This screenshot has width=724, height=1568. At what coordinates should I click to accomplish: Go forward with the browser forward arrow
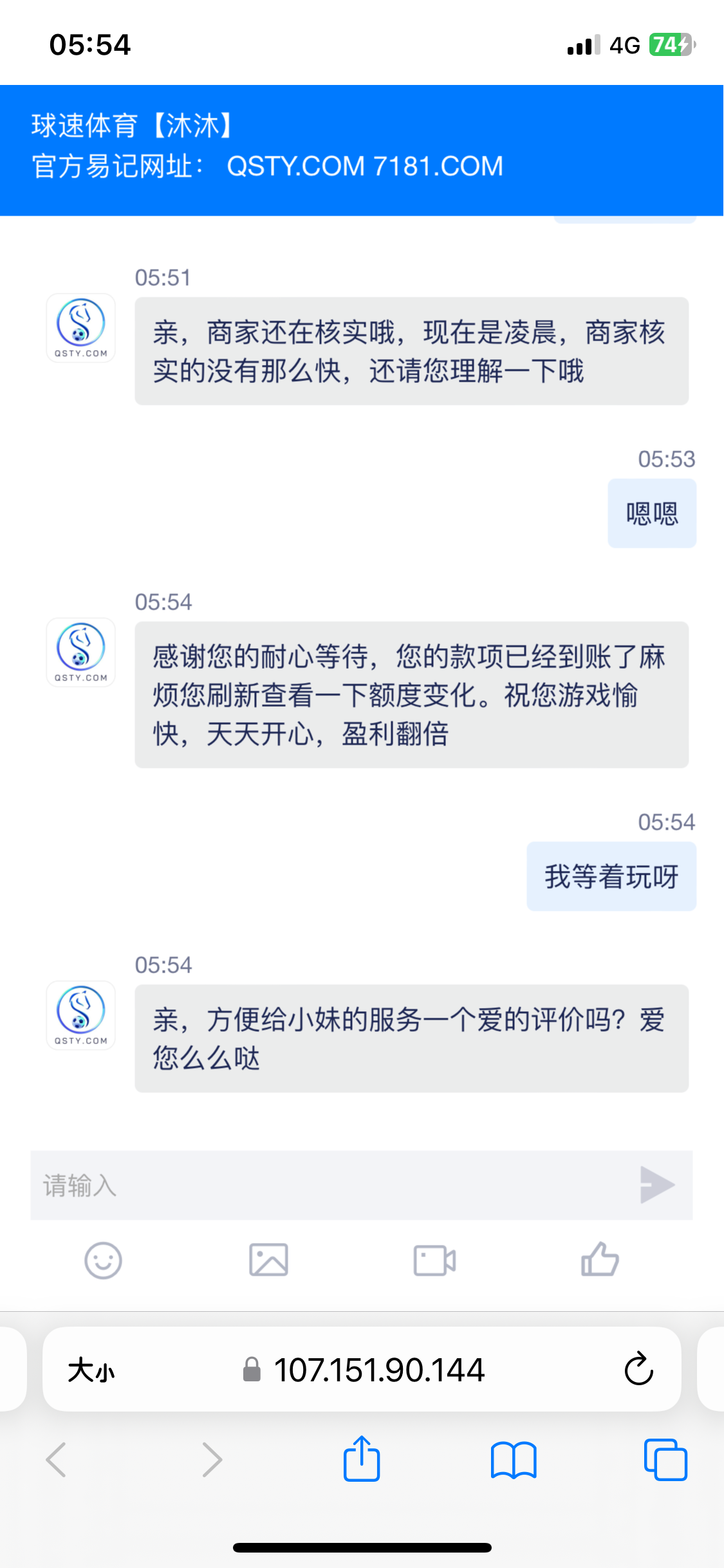(x=212, y=1459)
